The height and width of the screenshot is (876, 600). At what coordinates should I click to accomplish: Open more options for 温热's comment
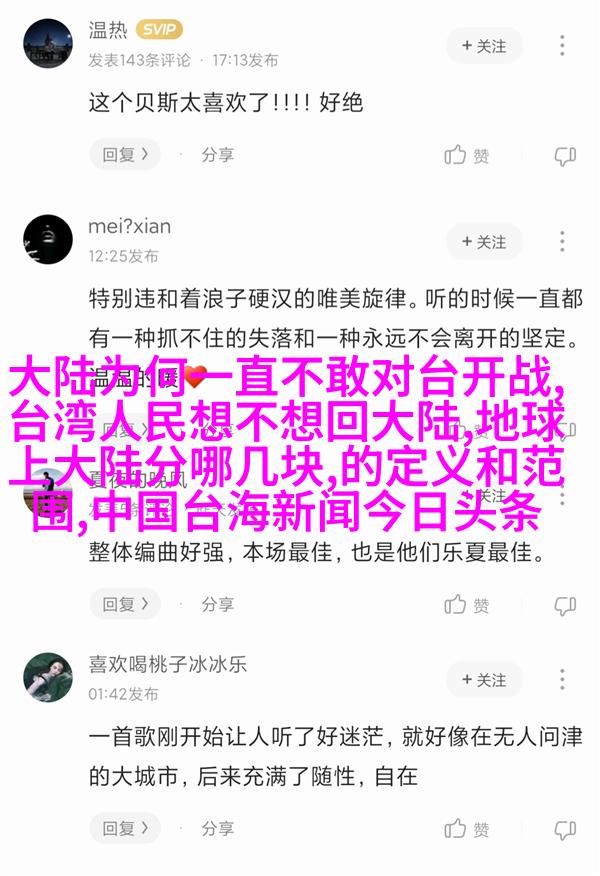tap(563, 46)
